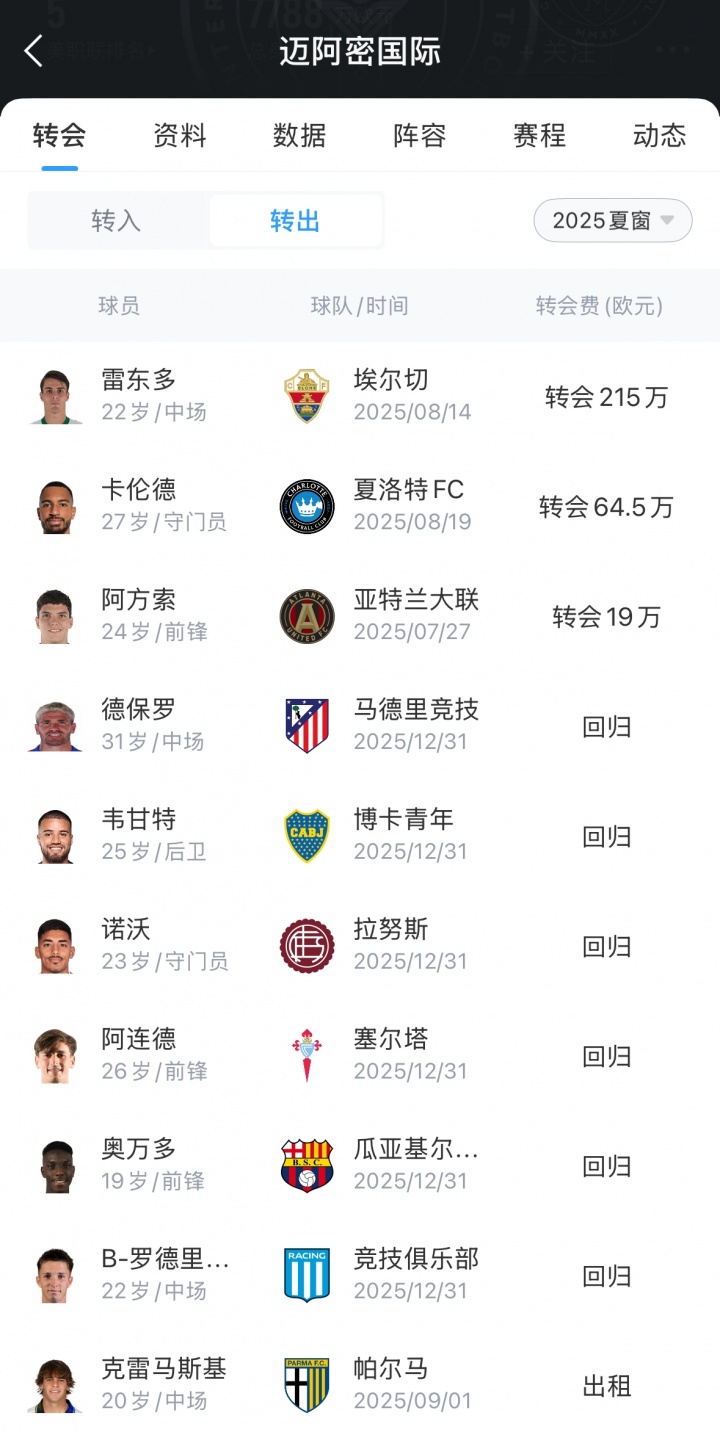Screen dimensions: 720x1432
Task: Switch to the 资料 tab
Action: (180, 135)
